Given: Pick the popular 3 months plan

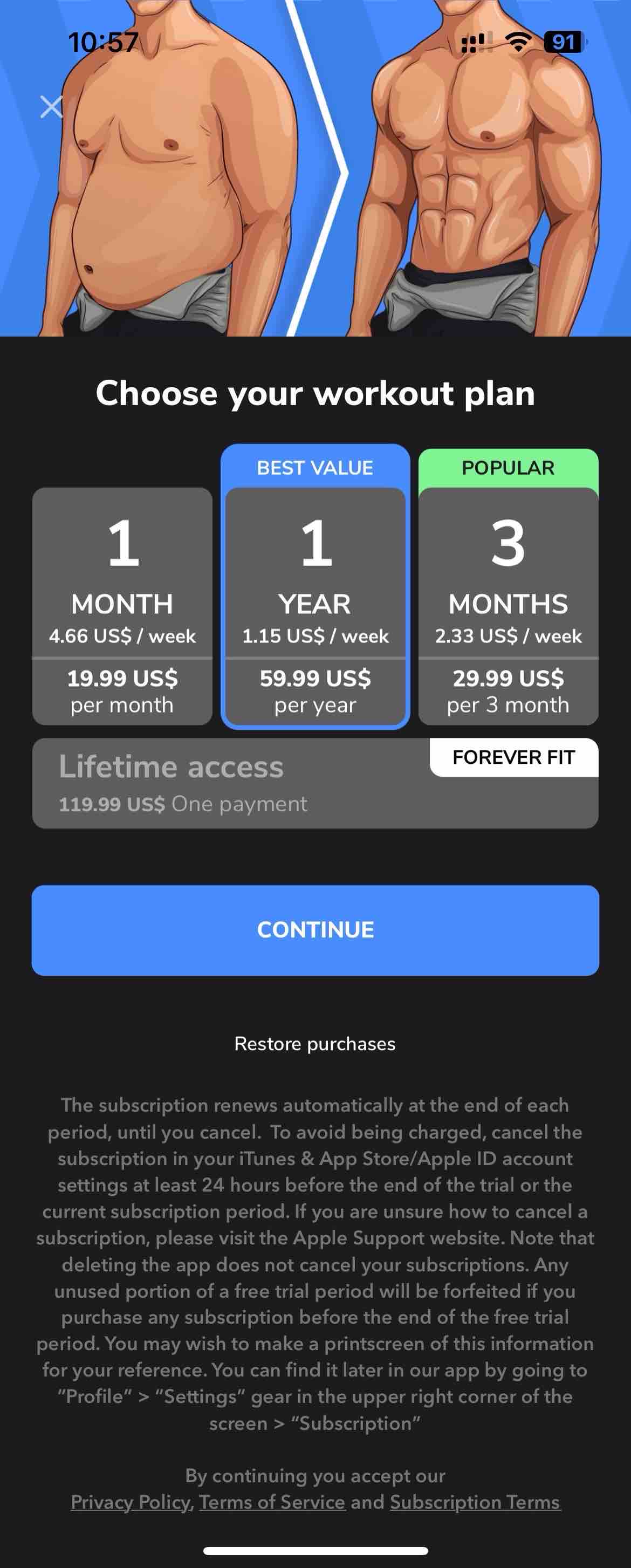Looking at the screenshot, I should (x=508, y=605).
